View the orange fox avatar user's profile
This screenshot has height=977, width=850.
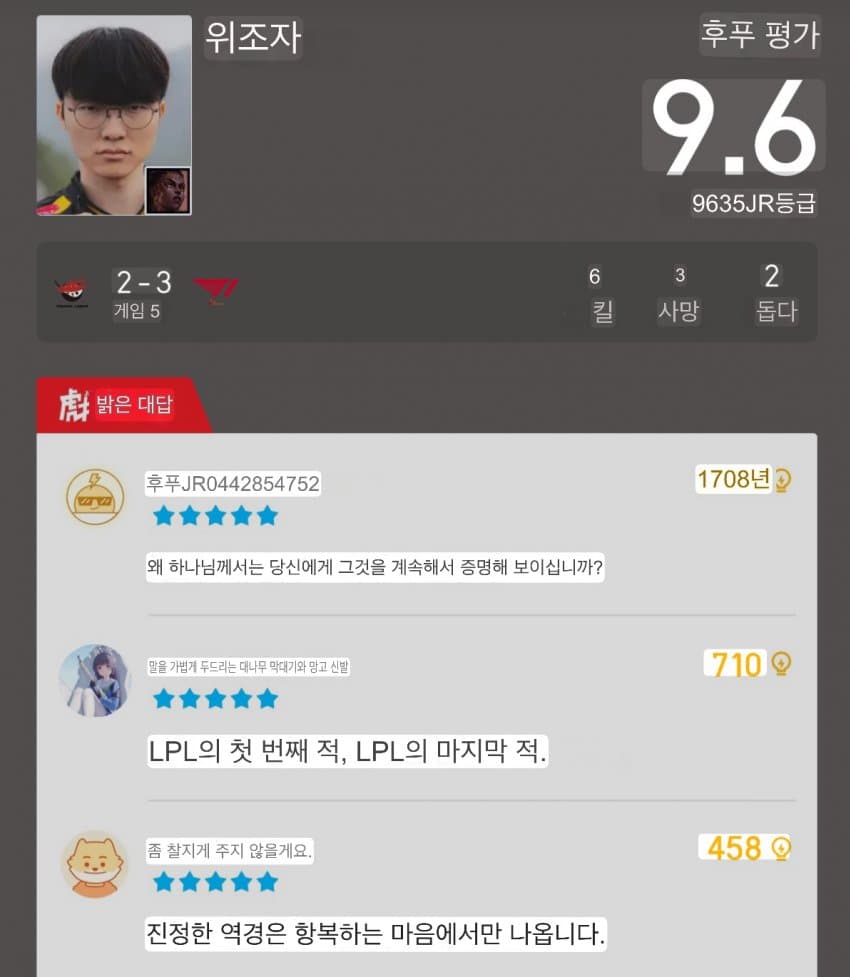95,864
